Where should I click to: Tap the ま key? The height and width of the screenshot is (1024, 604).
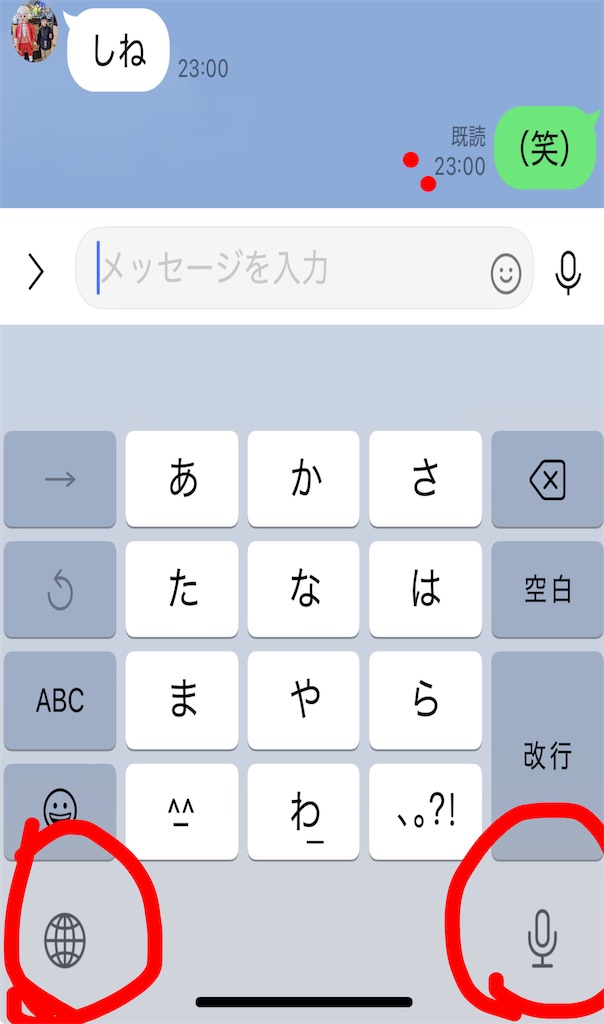pyautogui.click(x=182, y=700)
